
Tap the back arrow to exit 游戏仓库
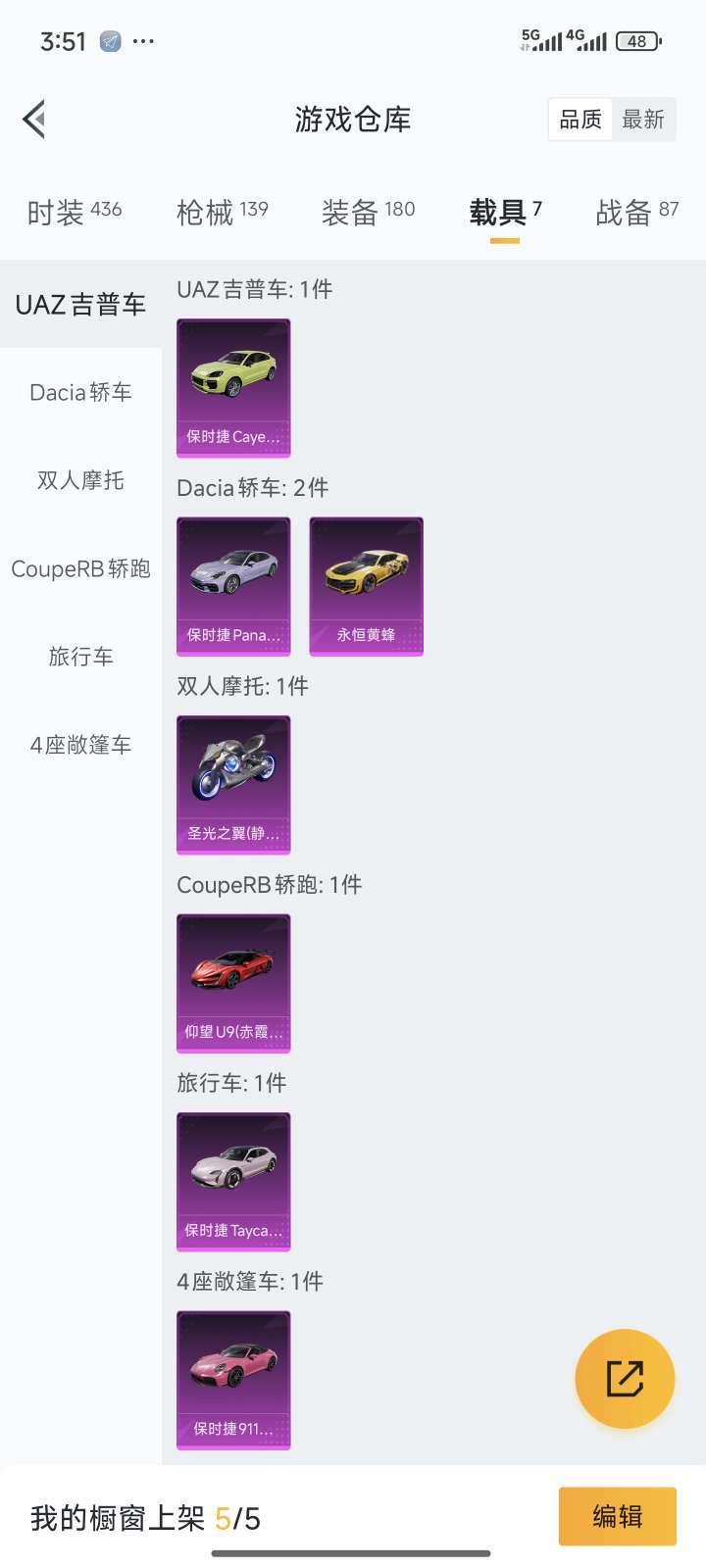34,119
